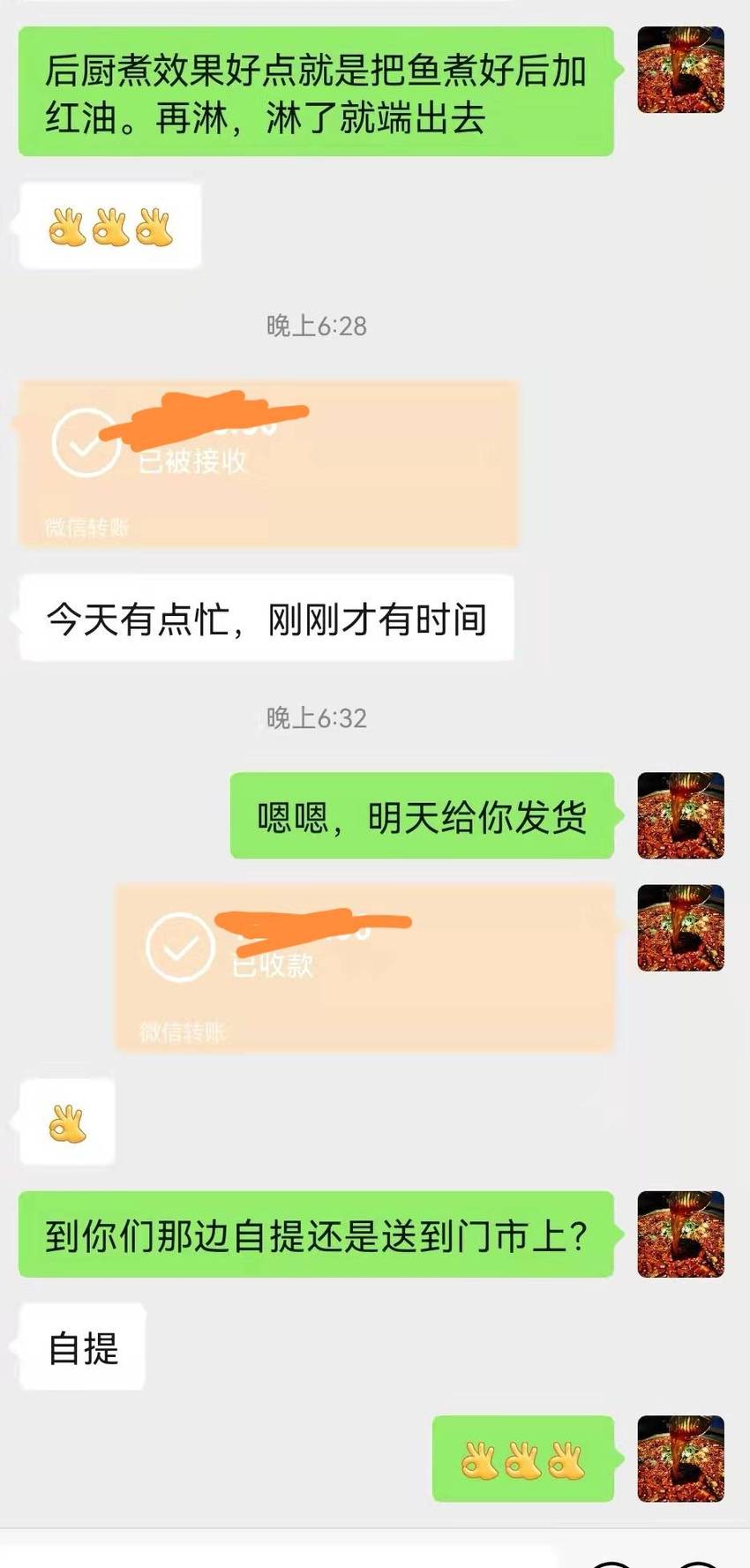
Task: Open the WeChat transfer card marked 已被接收
Action: pos(268,463)
